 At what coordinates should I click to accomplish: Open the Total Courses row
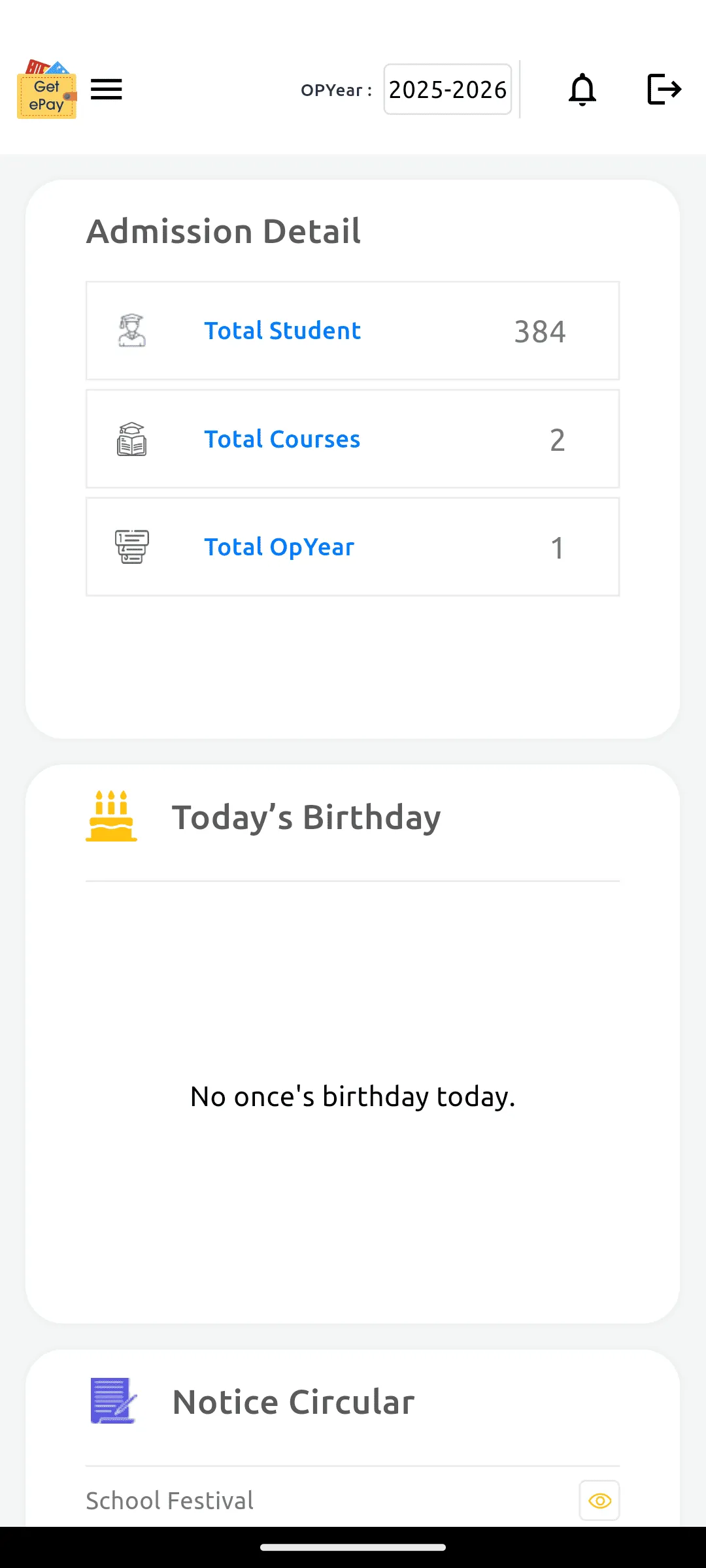352,439
